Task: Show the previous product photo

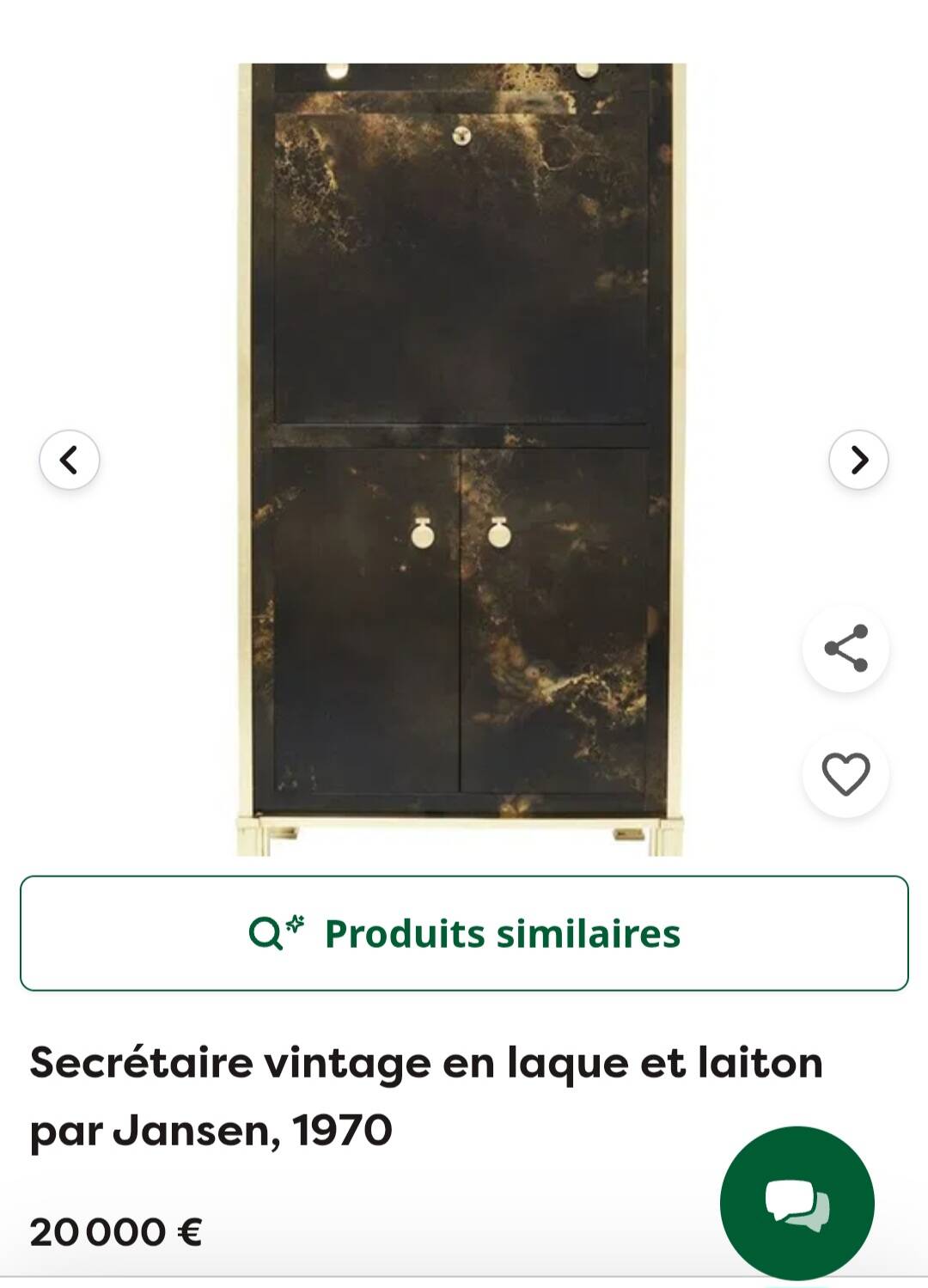Action: (70, 460)
